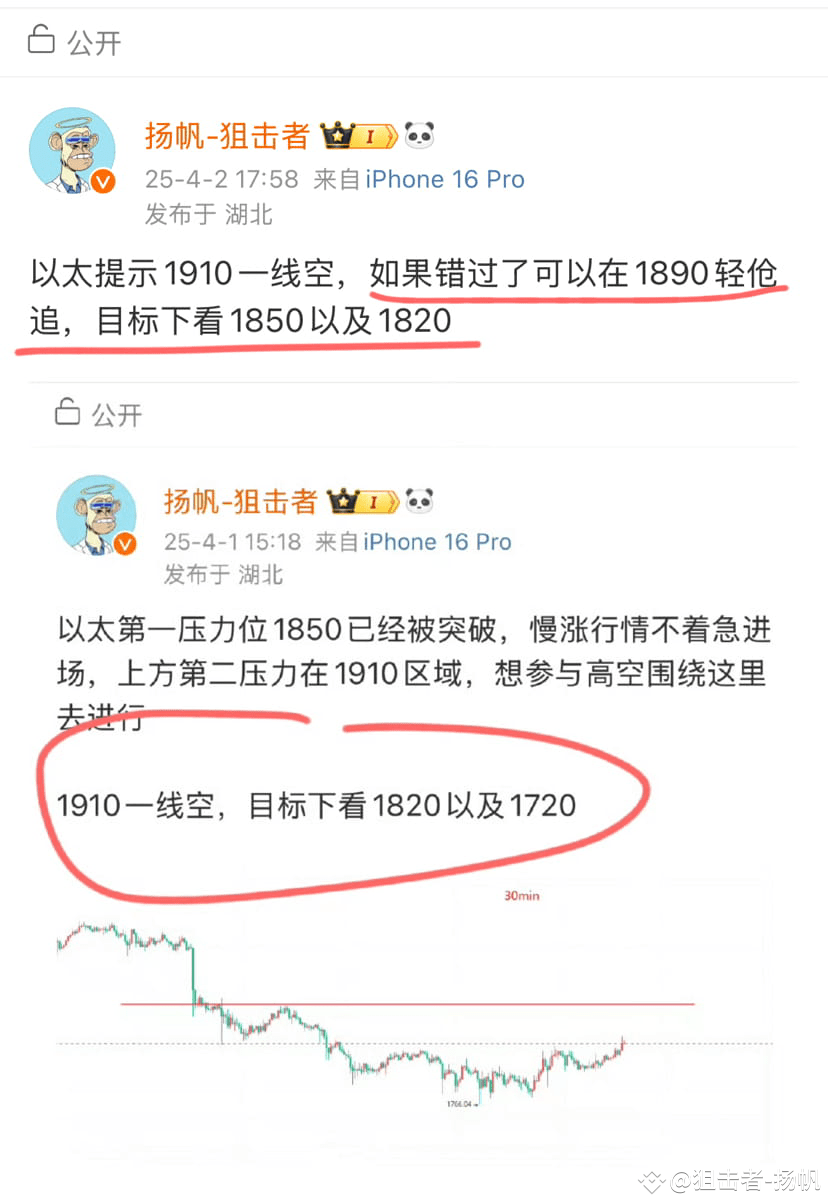Click the lock icon beside top 公开 label

pos(41,41)
